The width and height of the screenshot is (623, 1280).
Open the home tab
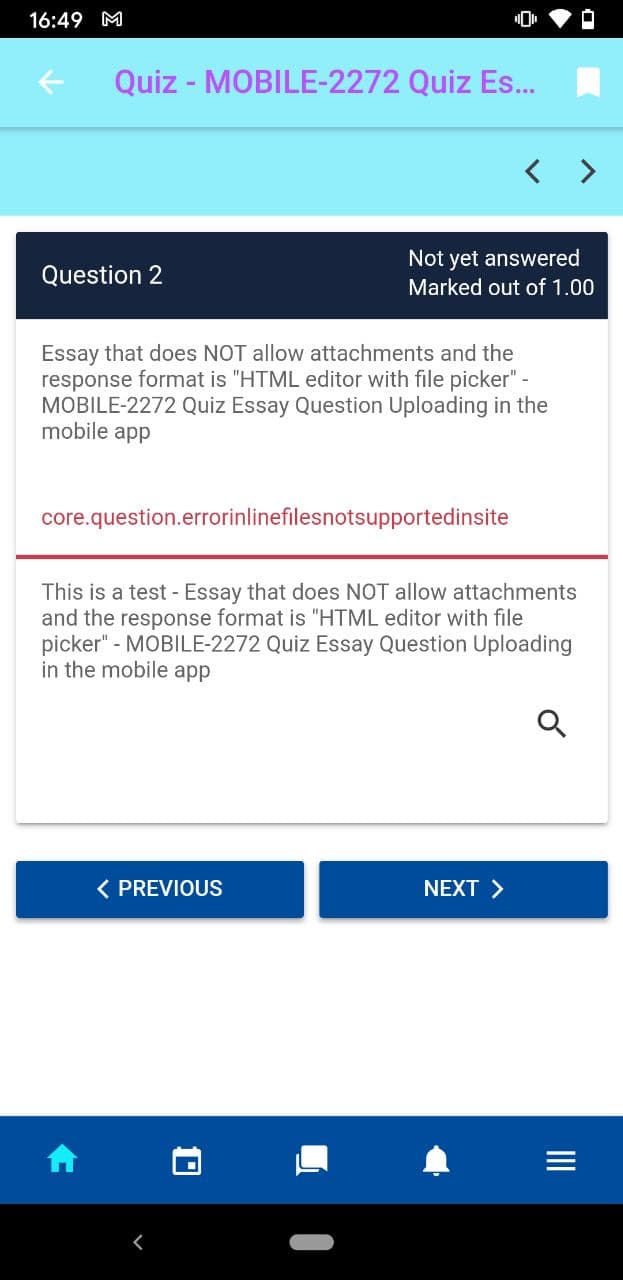[x=62, y=1160]
